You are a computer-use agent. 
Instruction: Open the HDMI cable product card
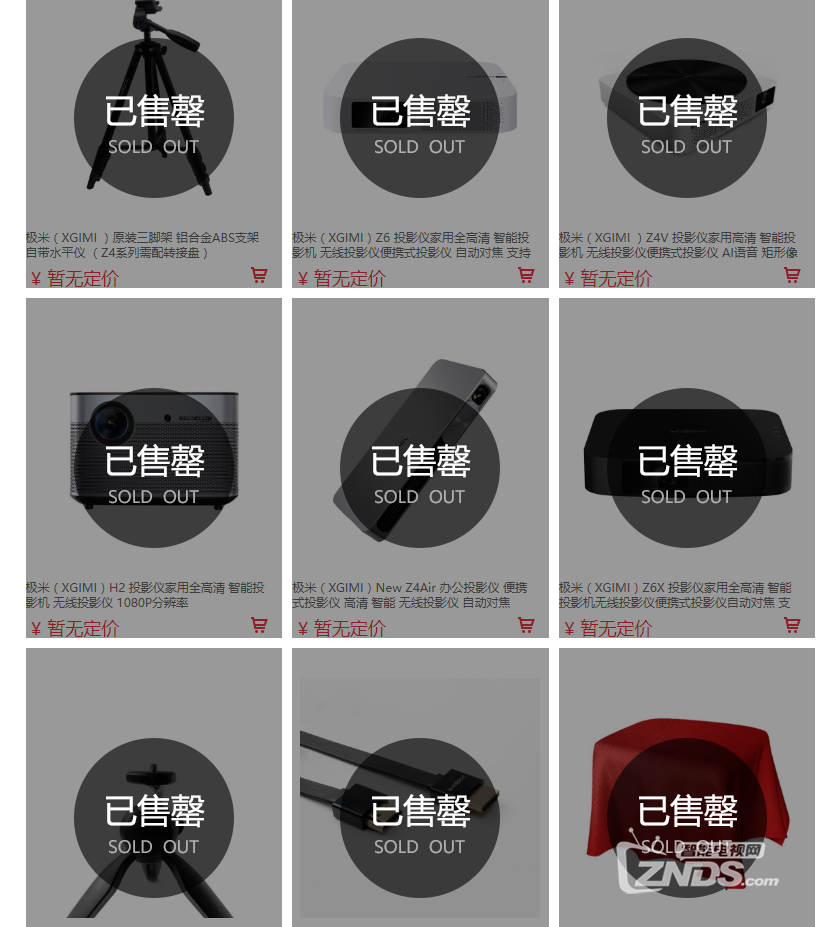pos(420,800)
